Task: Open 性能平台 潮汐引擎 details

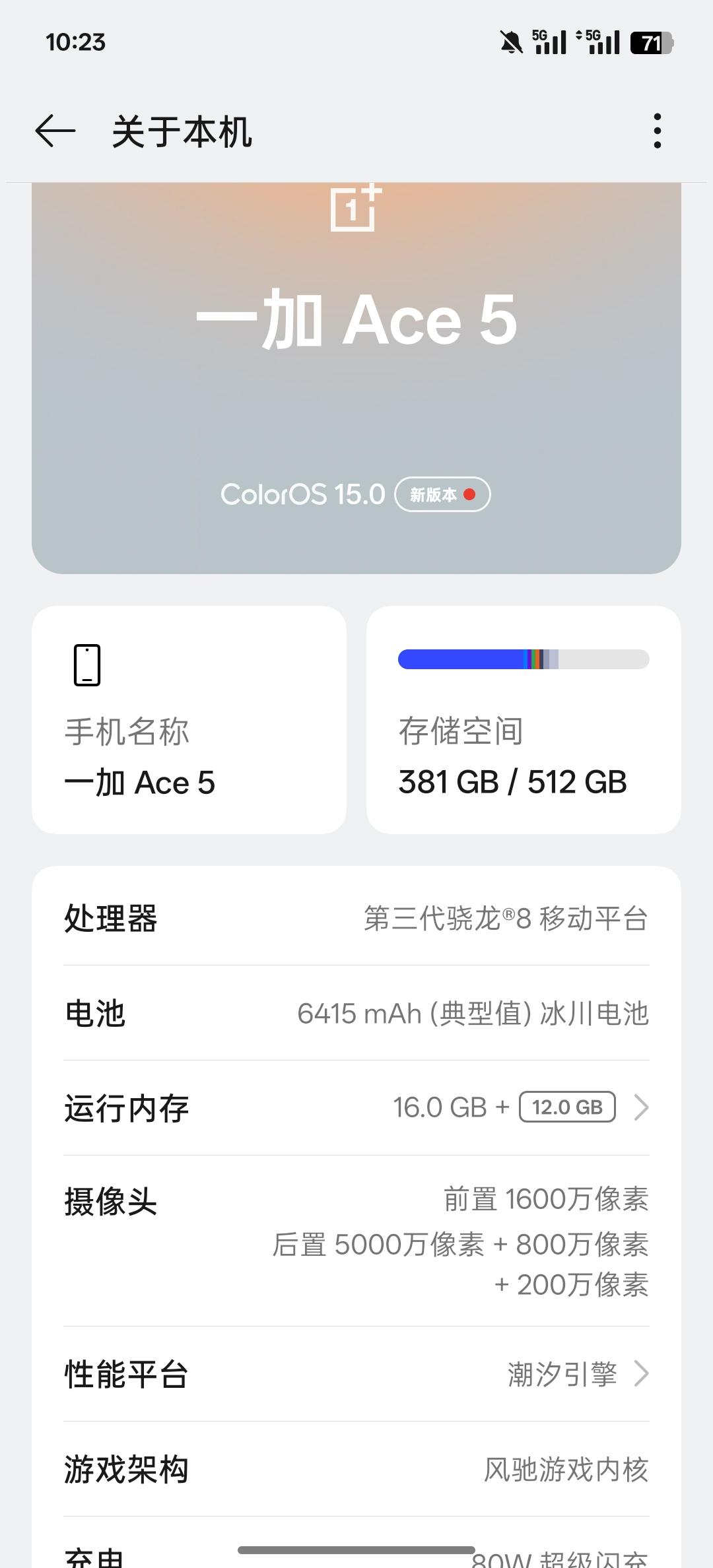Action: [356, 1374]
